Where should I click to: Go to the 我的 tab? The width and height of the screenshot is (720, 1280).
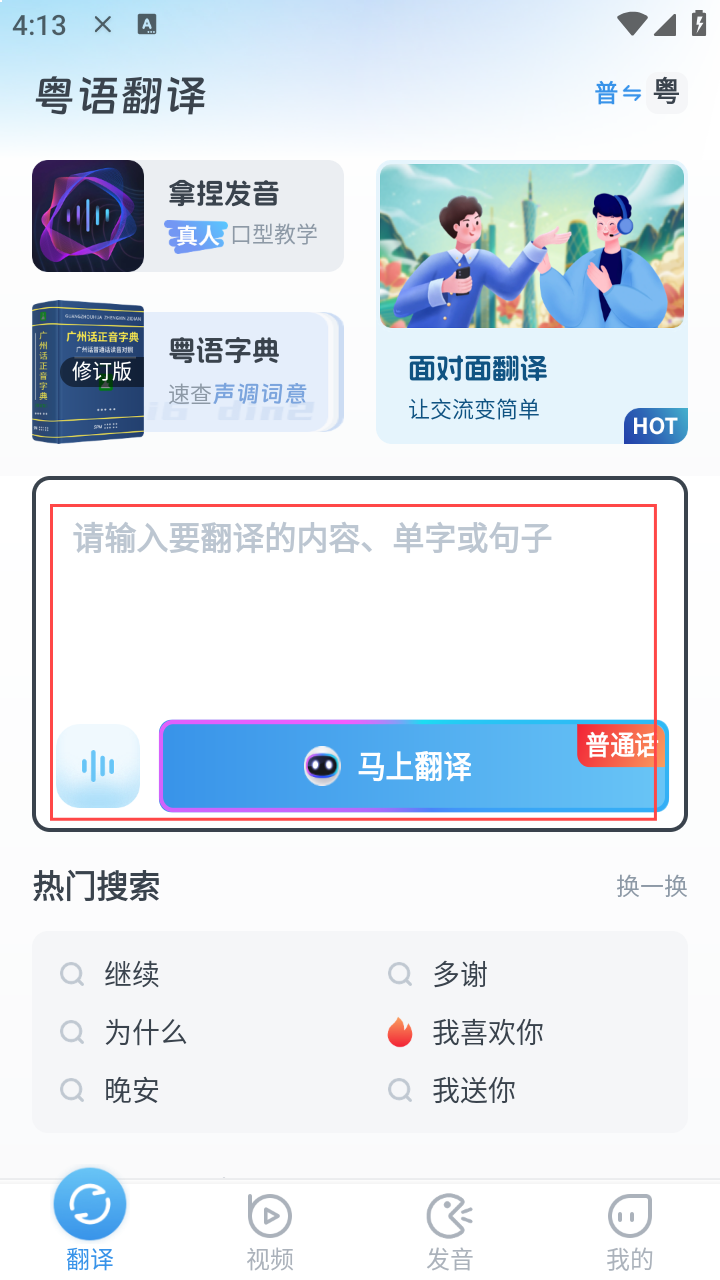[x=630, y=1230]
